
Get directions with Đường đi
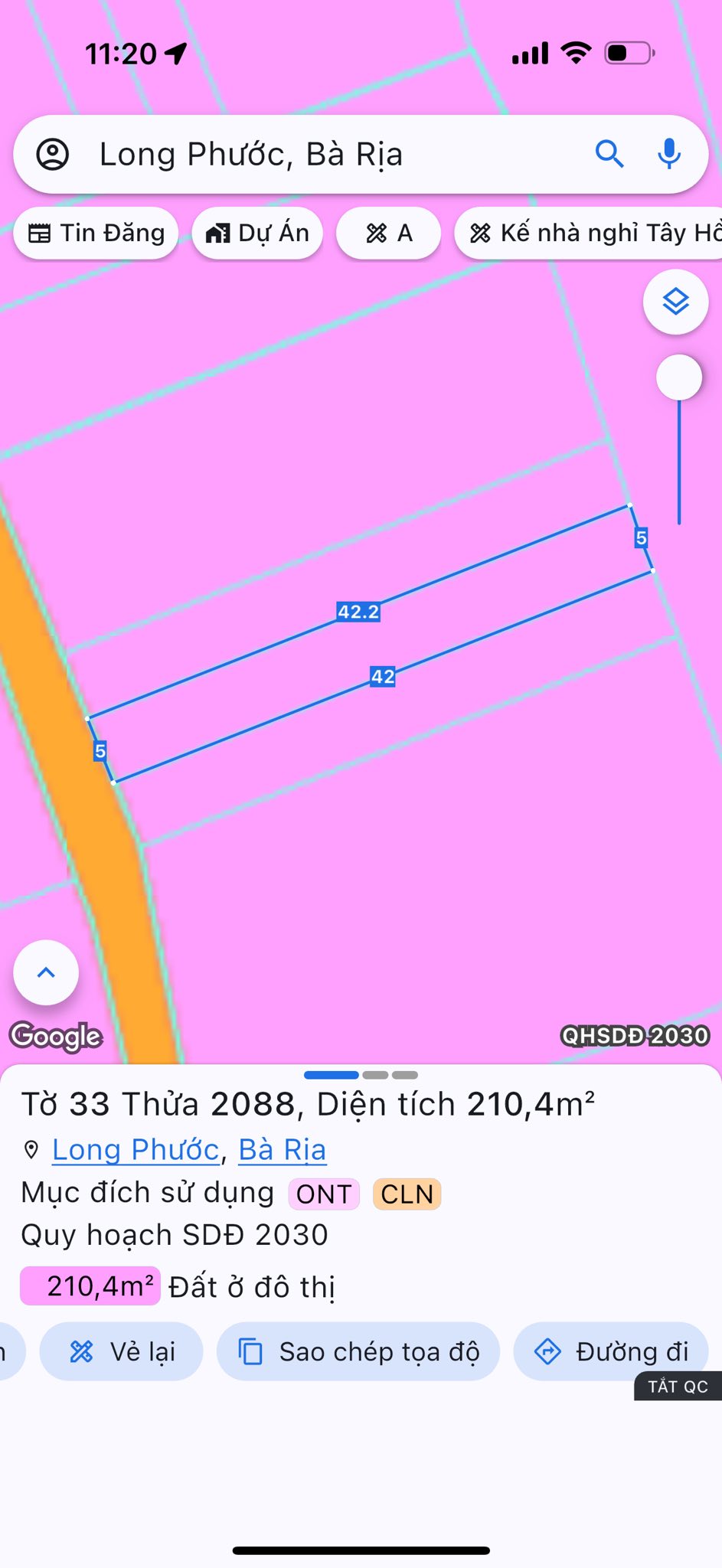click(x=611, y=1351)
